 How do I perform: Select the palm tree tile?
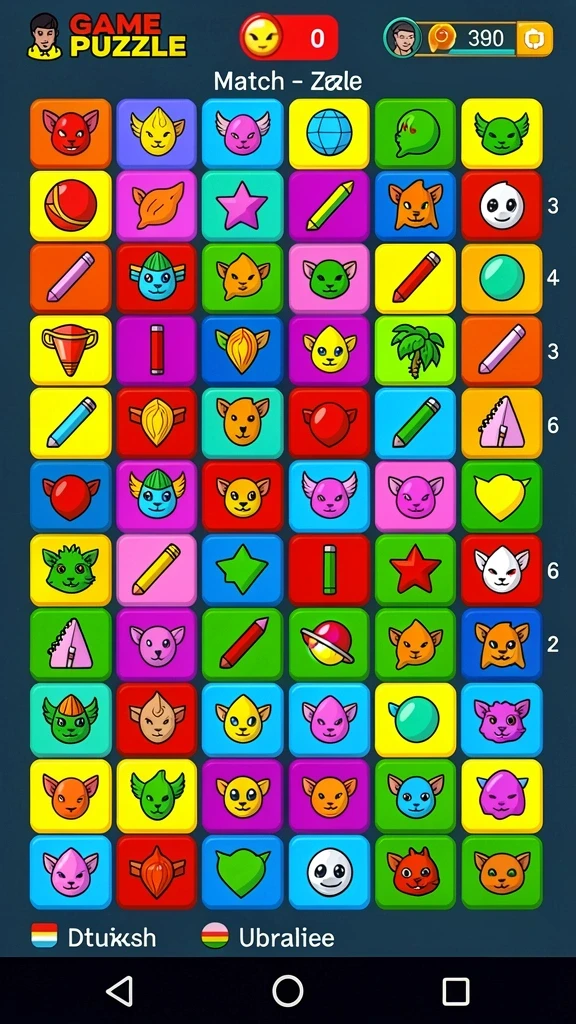point(415,351)
